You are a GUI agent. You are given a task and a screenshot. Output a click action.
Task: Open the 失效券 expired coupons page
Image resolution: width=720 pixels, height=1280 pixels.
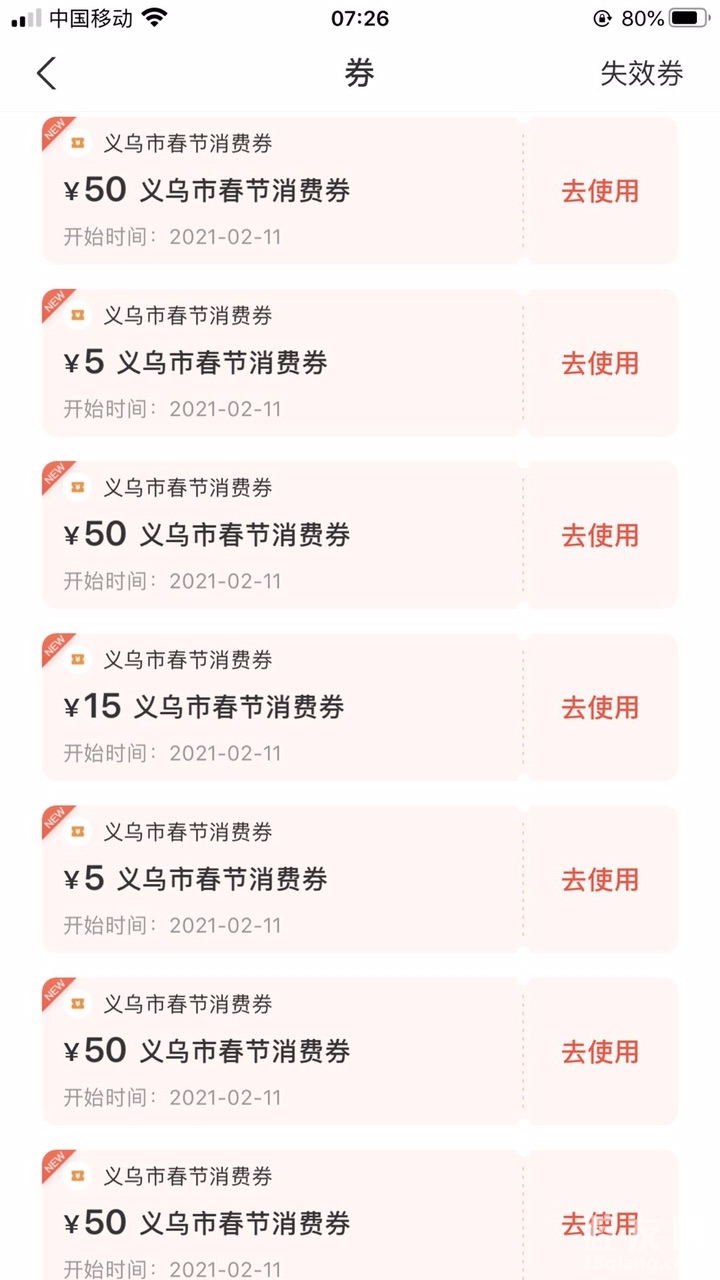(x=641, y=74)
